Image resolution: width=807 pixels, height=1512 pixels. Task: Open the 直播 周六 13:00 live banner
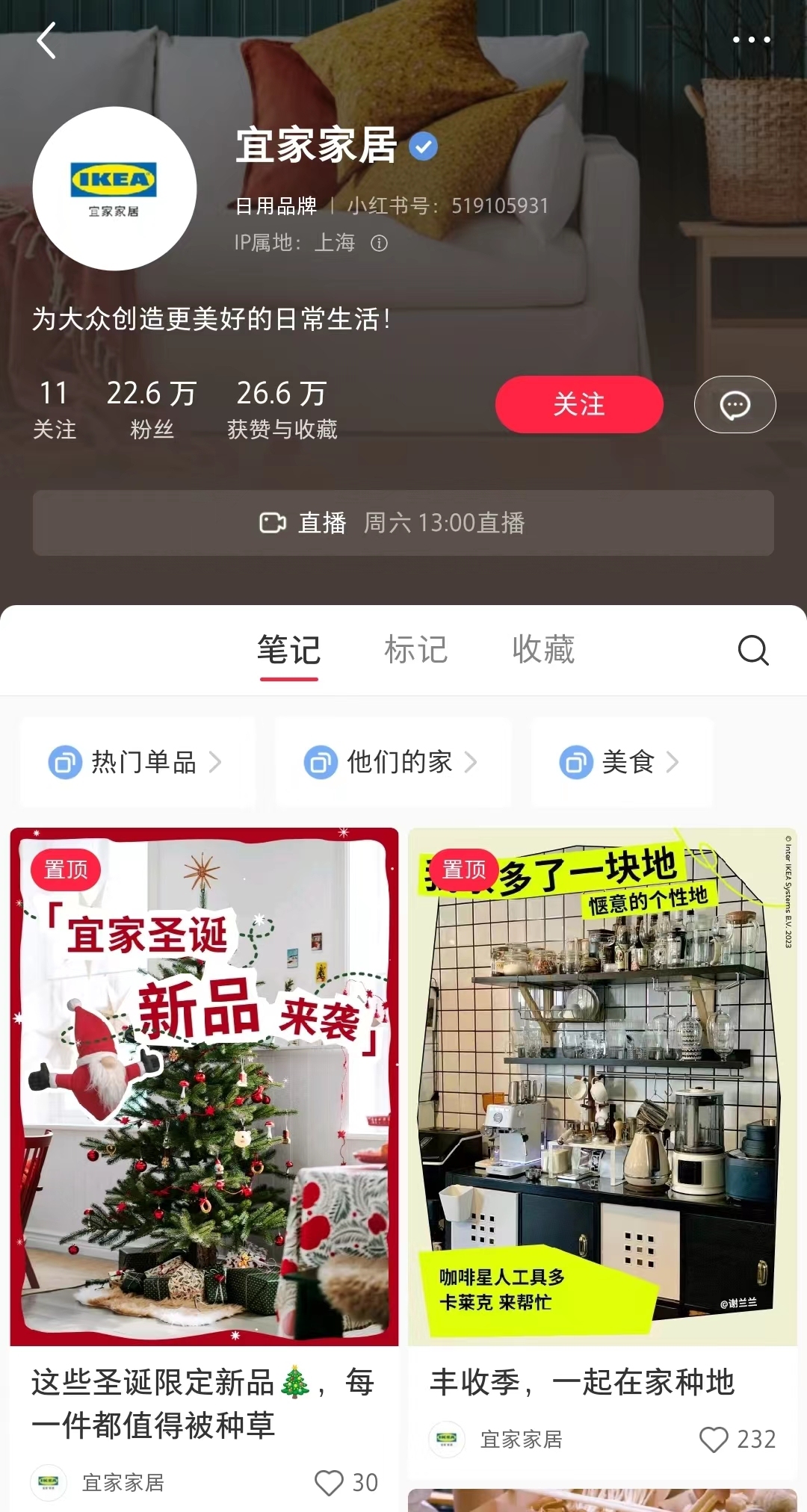coord(403,523)
